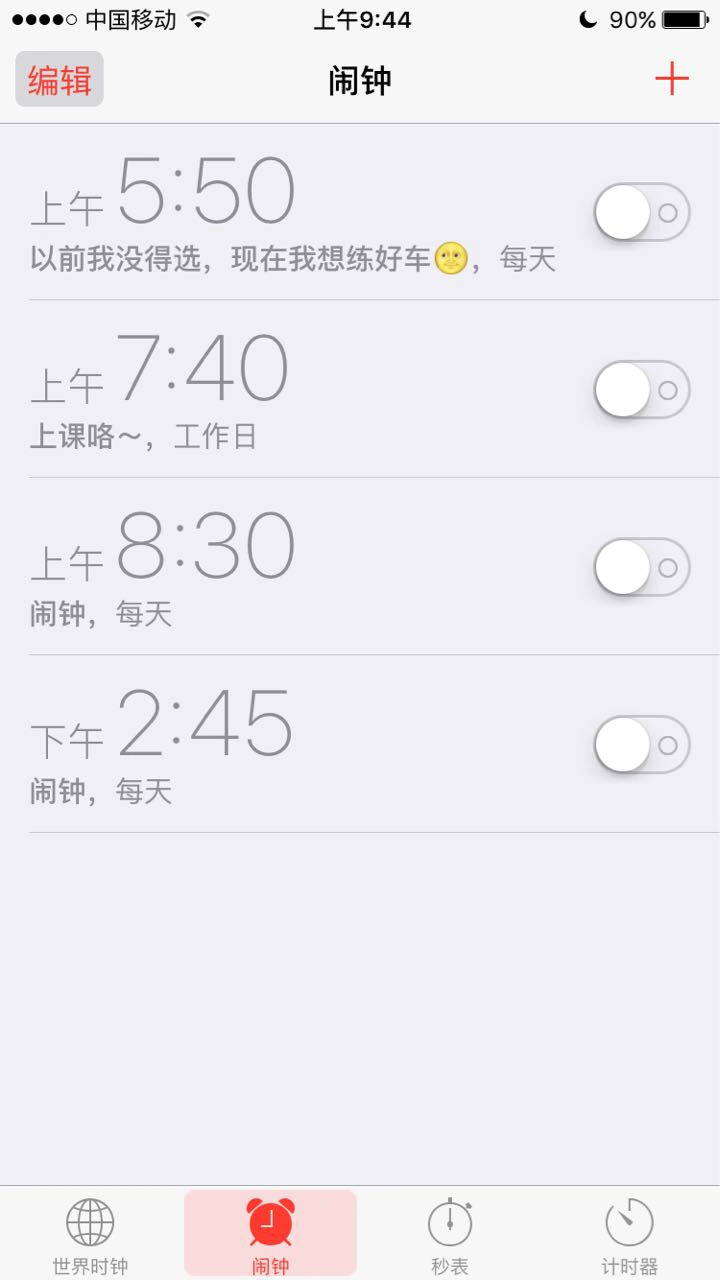The width and height of the screenshot is (720, 1280).
Task: Enable the 上午 5:50 alarm switch
Action: [642, 212]
